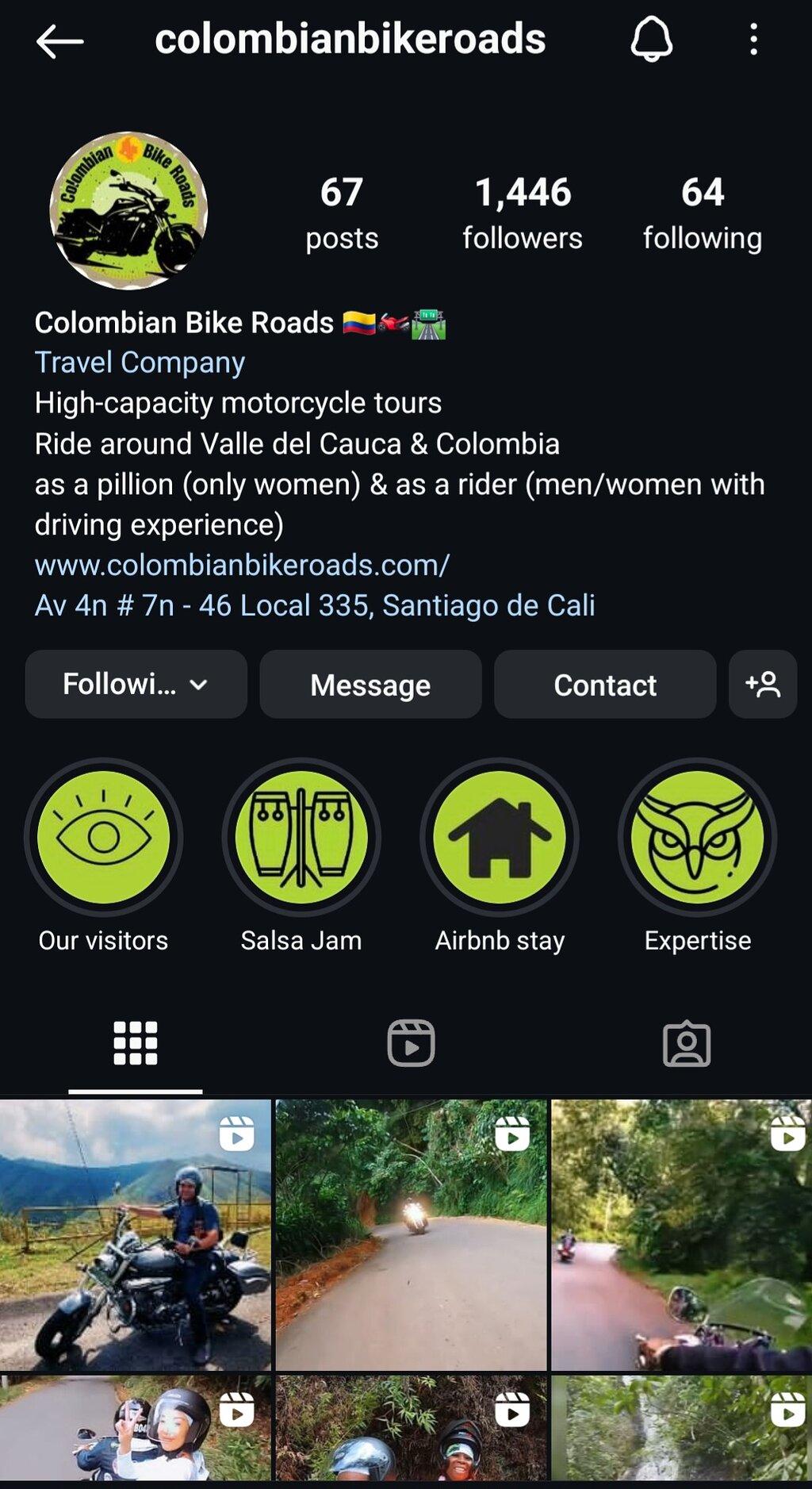
Task: Tap the Contact button
Action: click(605, 684)
